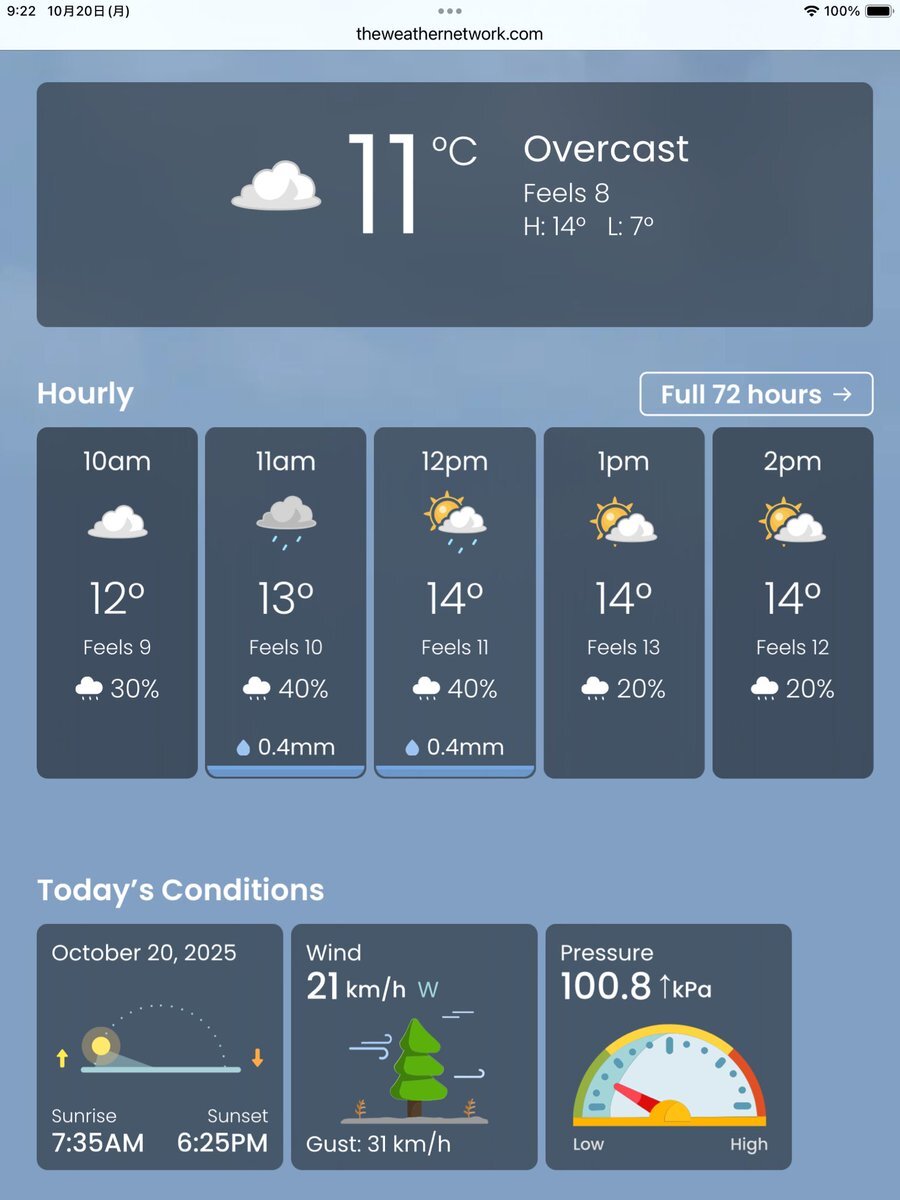Open the current conditions Overcast card

coord(455,204)
